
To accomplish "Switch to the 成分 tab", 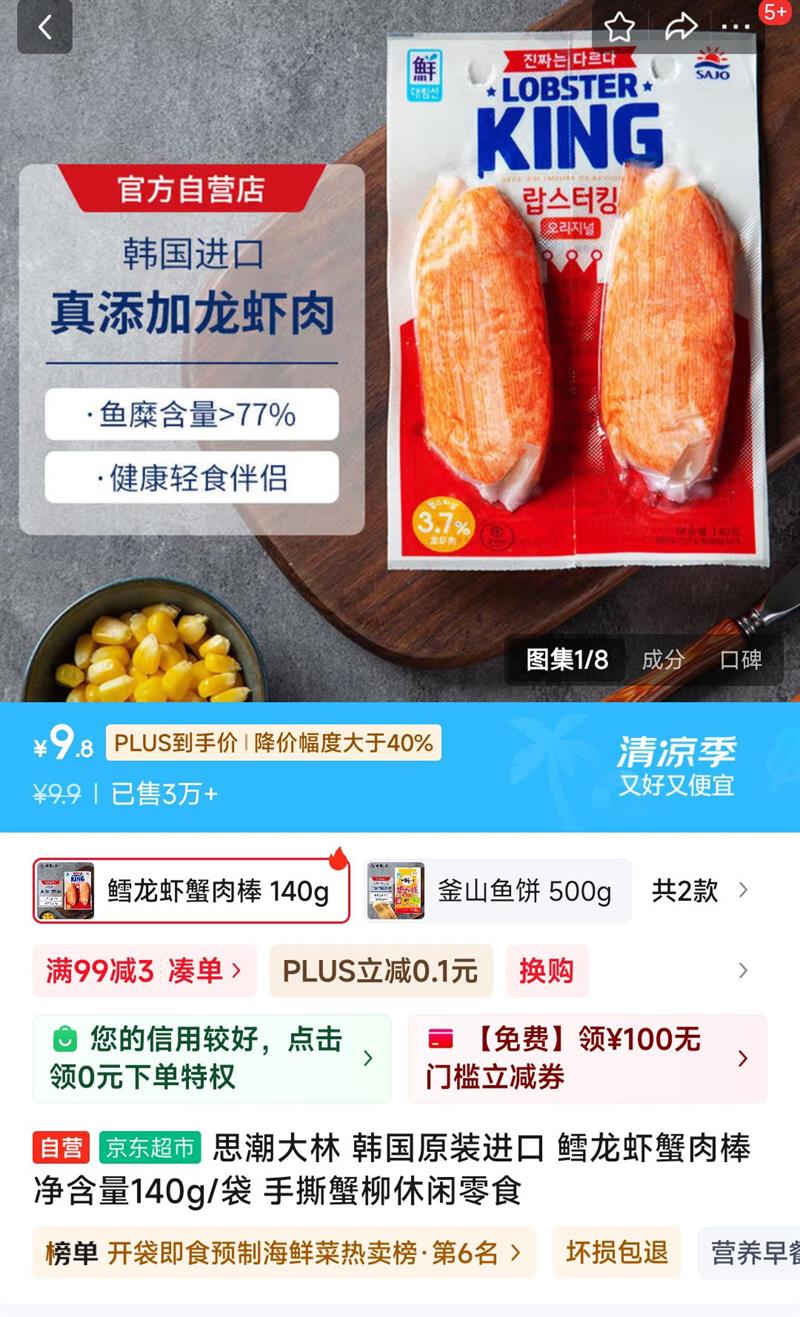I will (662, 660).
